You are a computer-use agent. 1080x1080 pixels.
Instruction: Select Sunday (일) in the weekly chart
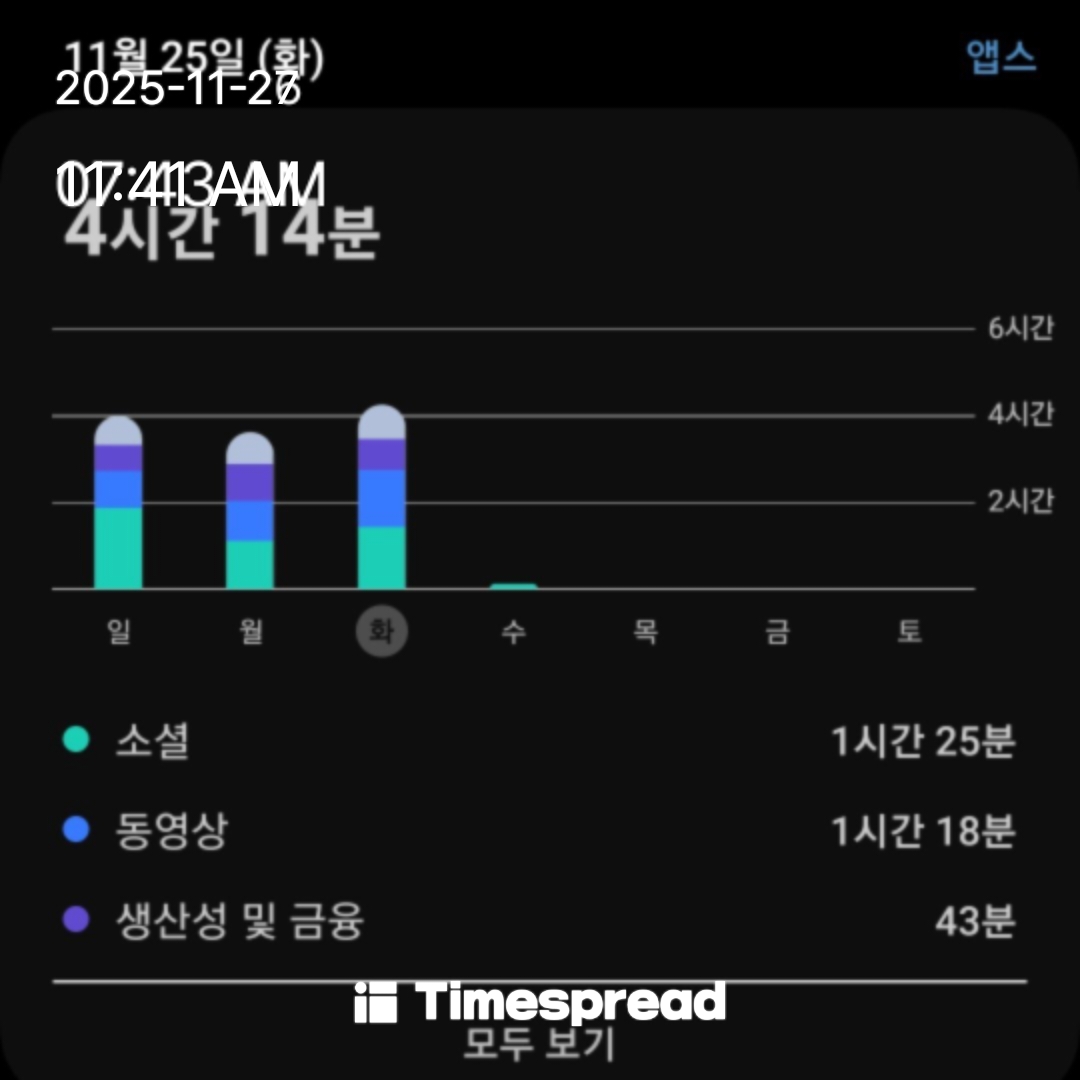coord(118,632)
